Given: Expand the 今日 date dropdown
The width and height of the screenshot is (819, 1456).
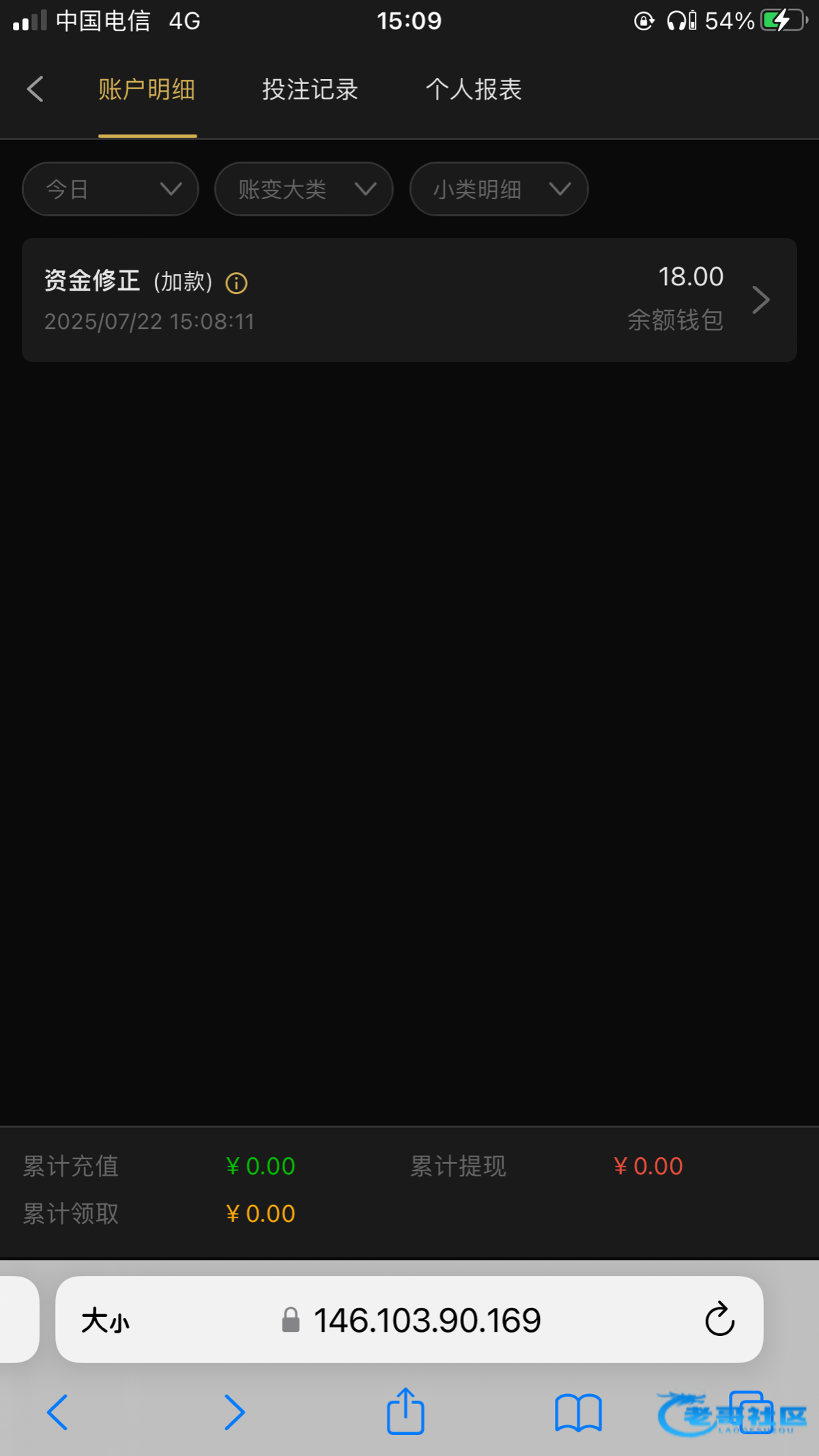Looking at the screenshot, I should [111, 189].
